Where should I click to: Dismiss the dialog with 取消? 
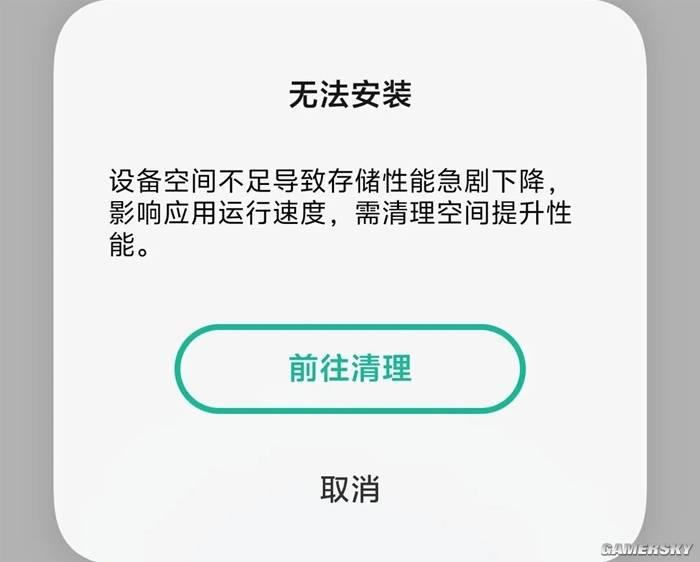349,489
